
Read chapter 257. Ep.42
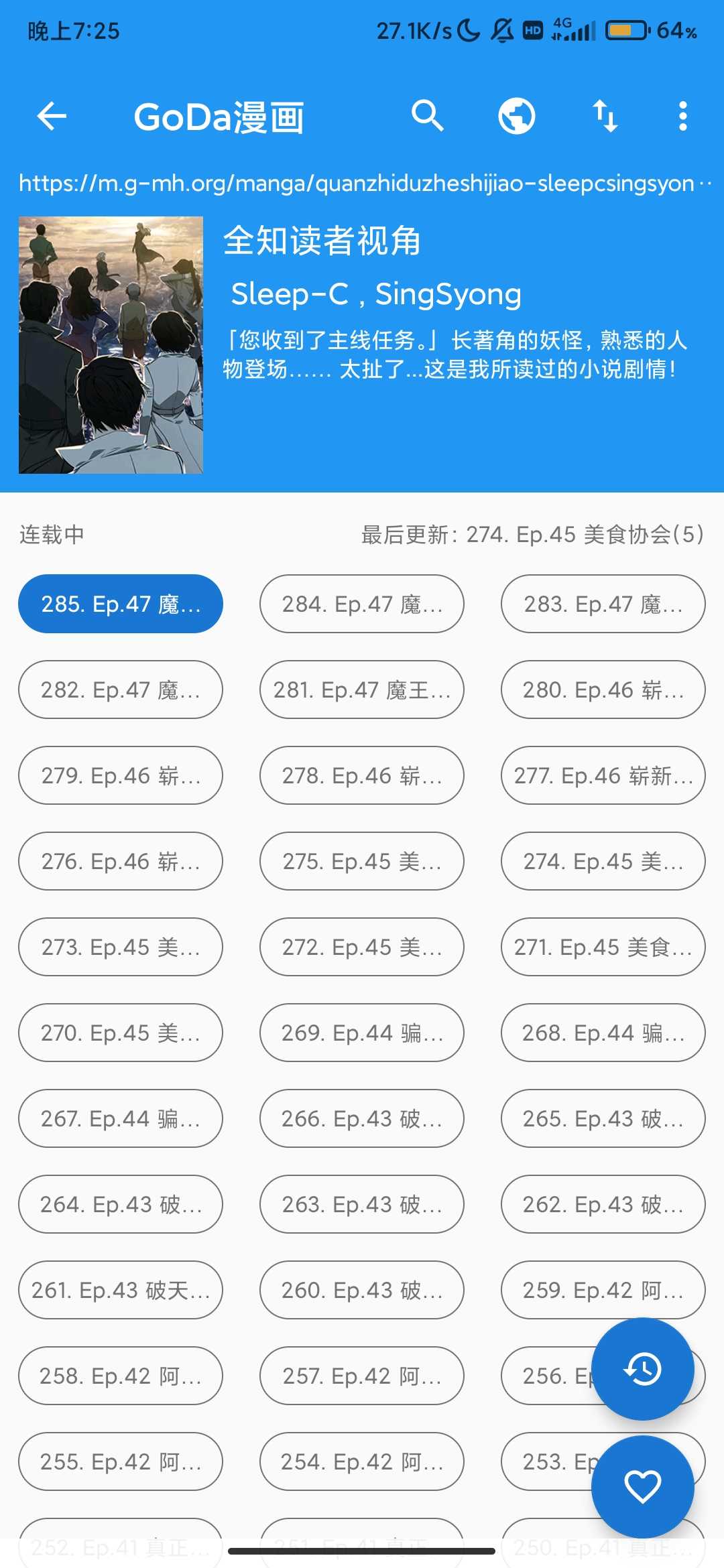pos(362,1376)
